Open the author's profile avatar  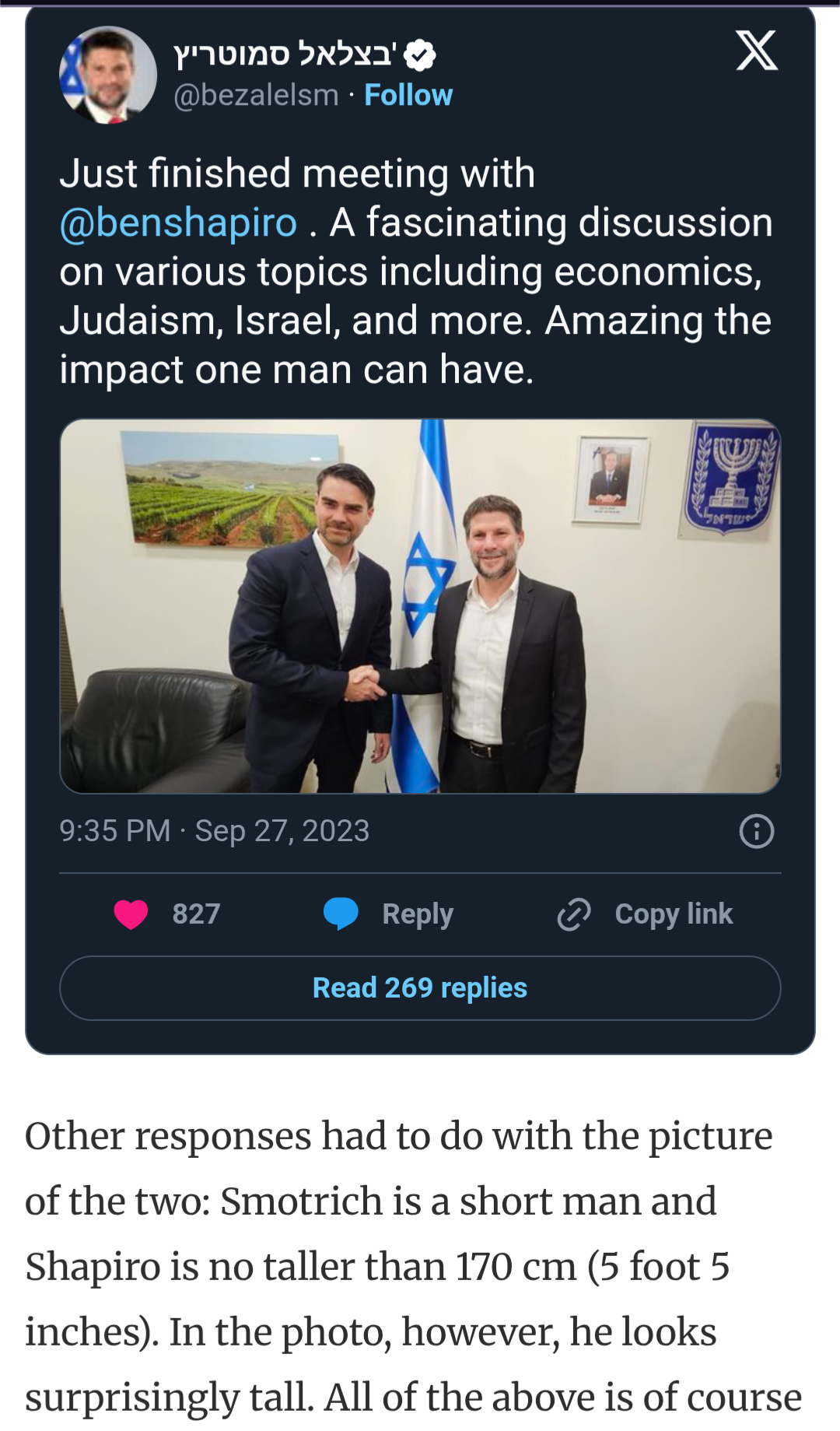pyautogui.click(x=107, y=75)
